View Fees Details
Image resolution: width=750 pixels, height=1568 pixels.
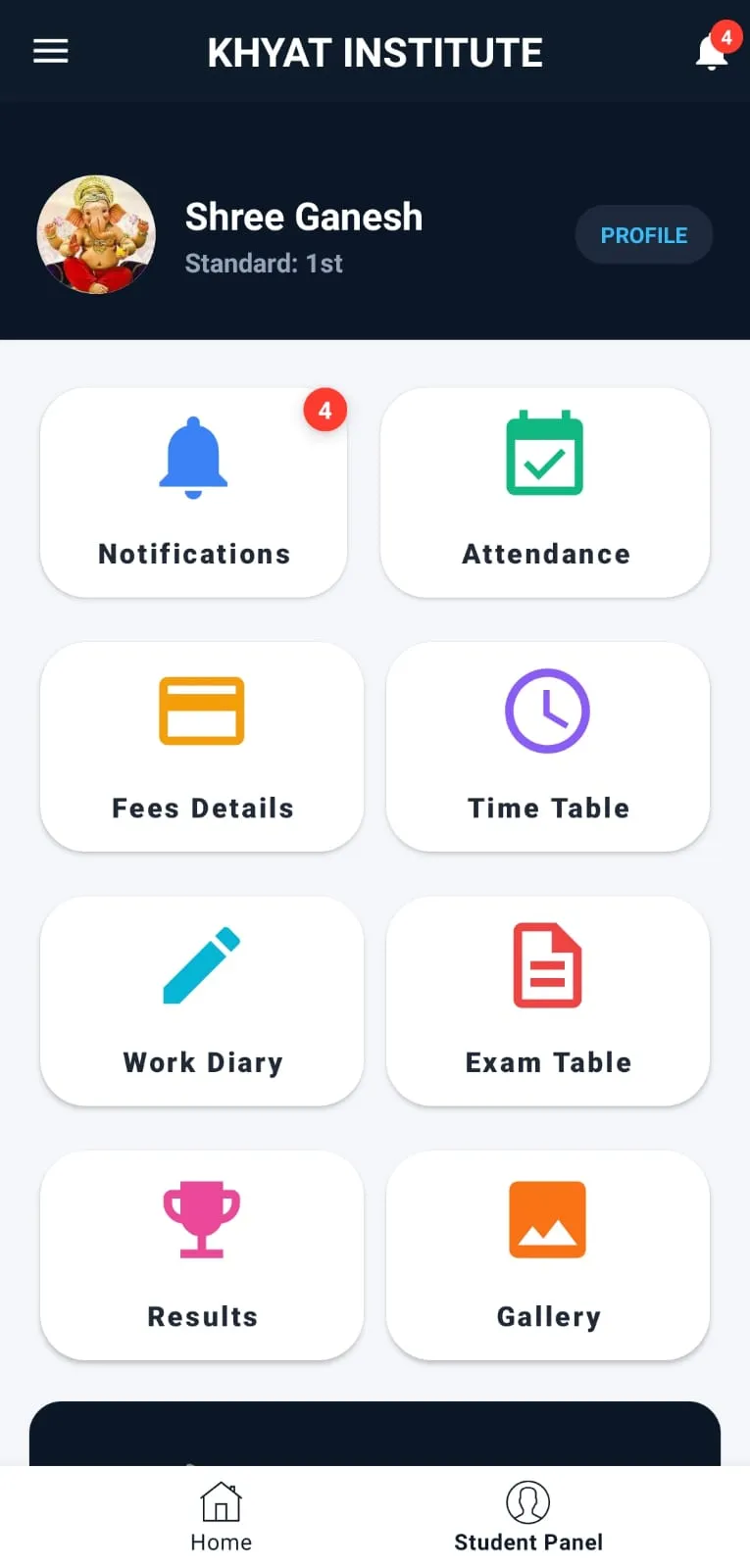coord(202,747)
